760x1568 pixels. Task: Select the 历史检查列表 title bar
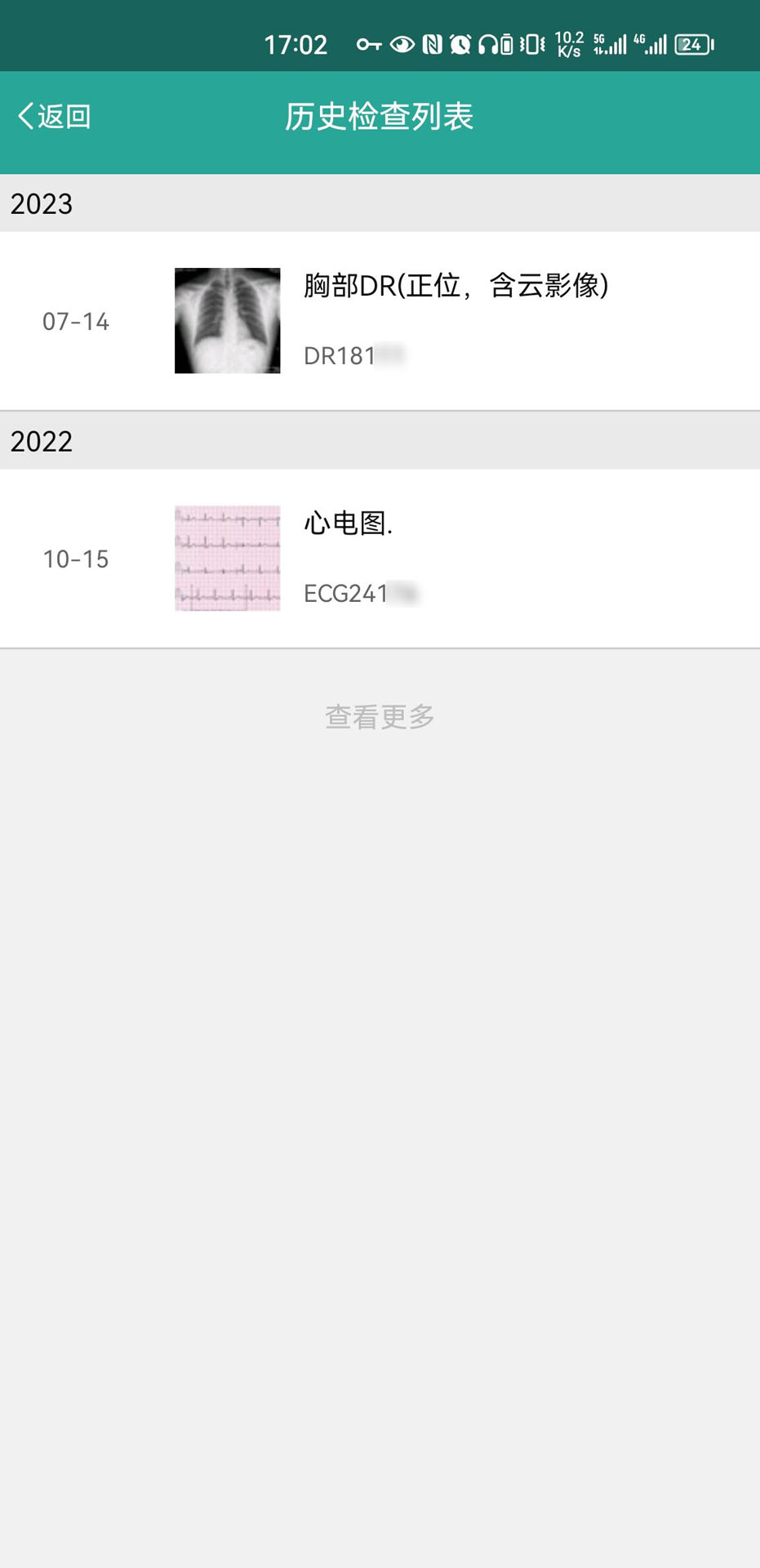(x=380, y=117)
